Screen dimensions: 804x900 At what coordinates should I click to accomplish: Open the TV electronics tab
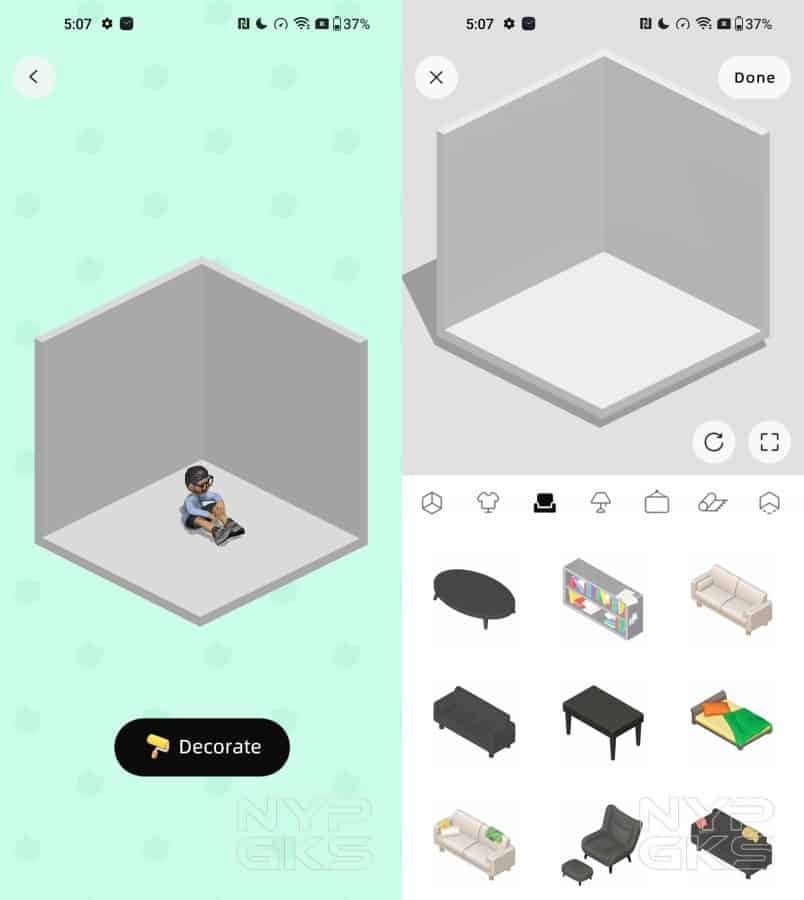[x=657, y=502]
